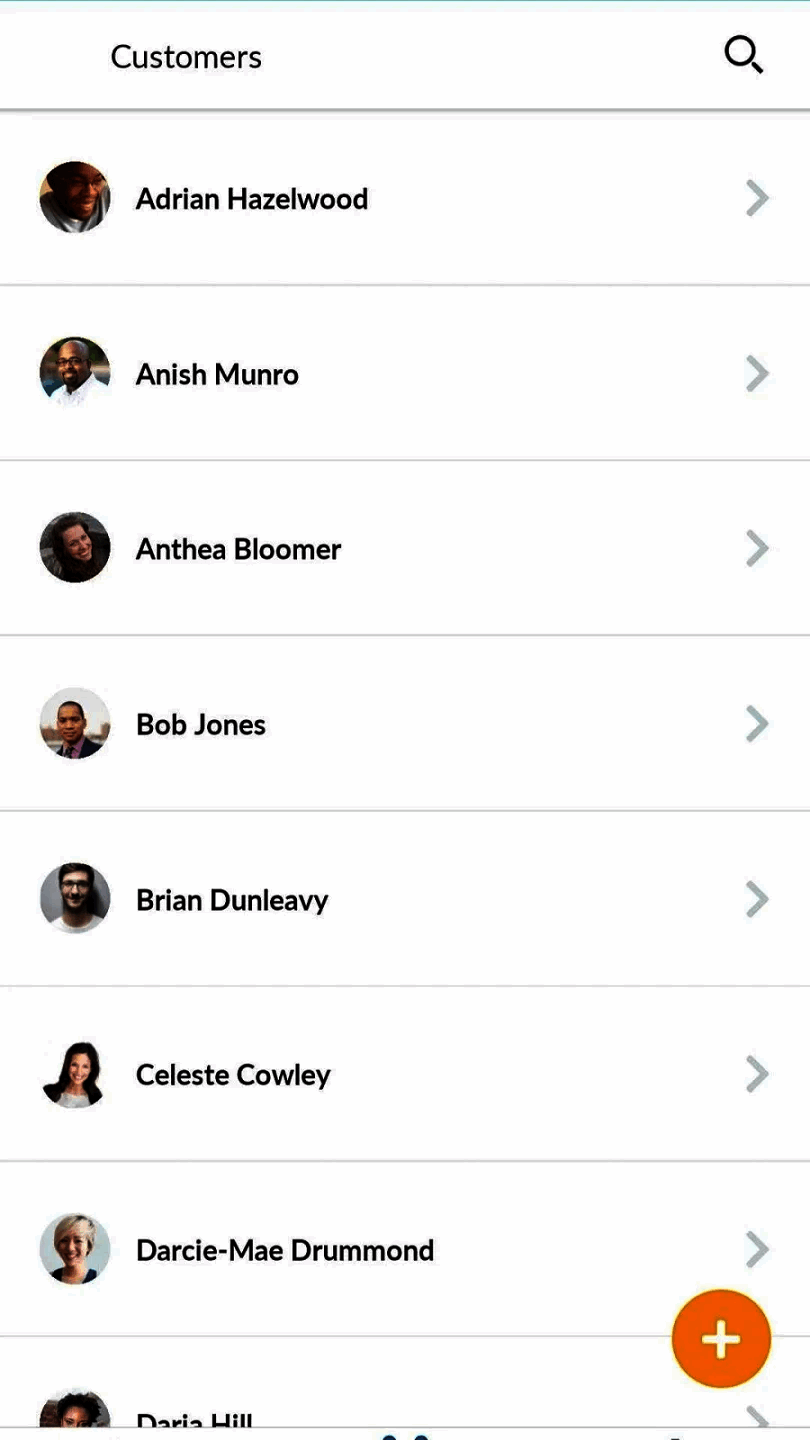Viewport: 810px width, 1440px height.
Task: Add a new customer with the plus button
Action: point(721,1338)
